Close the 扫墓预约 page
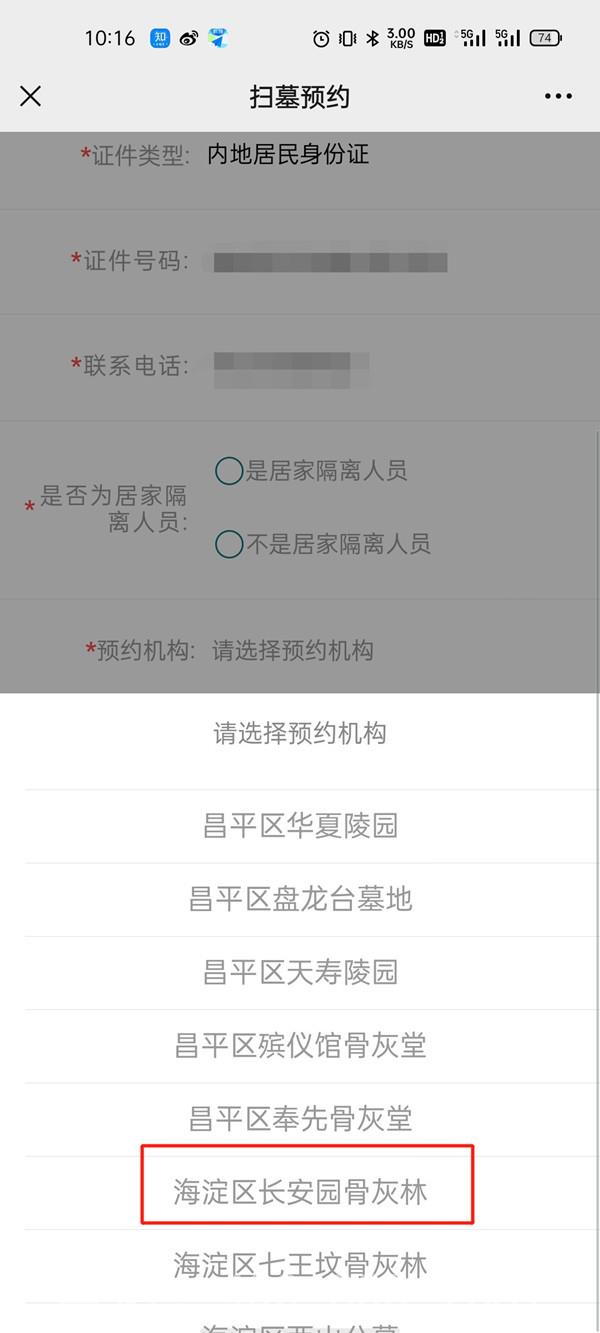Screen dimensions: 600x1333 31,96
